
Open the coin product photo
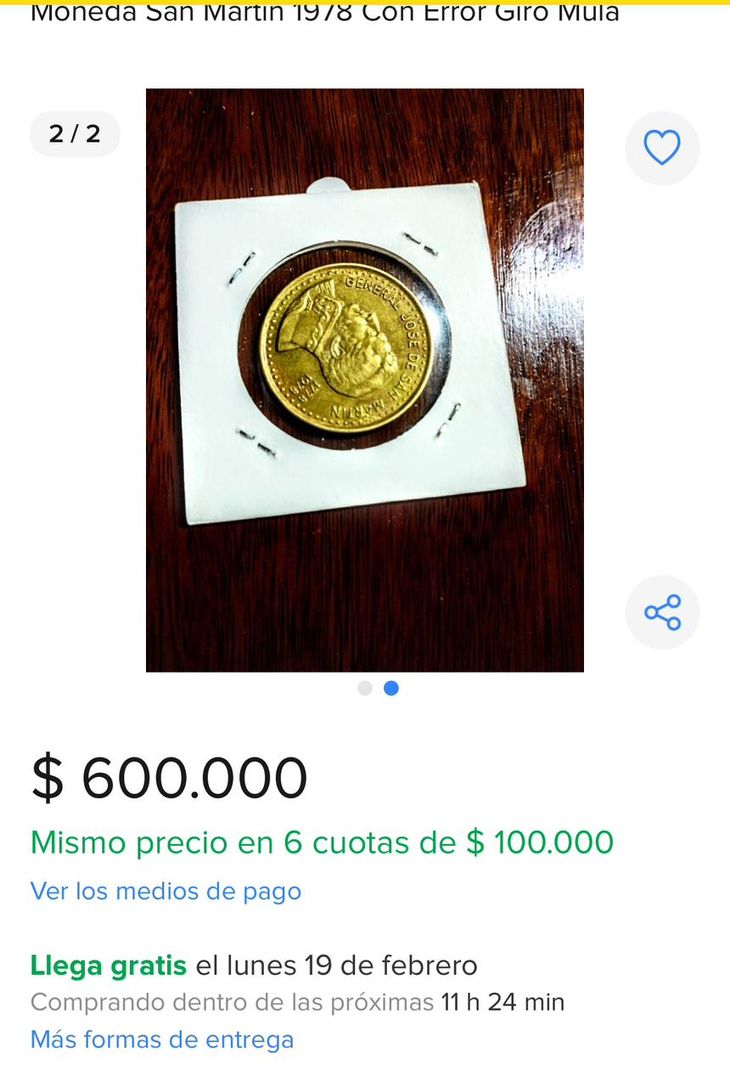click(364, 380)
